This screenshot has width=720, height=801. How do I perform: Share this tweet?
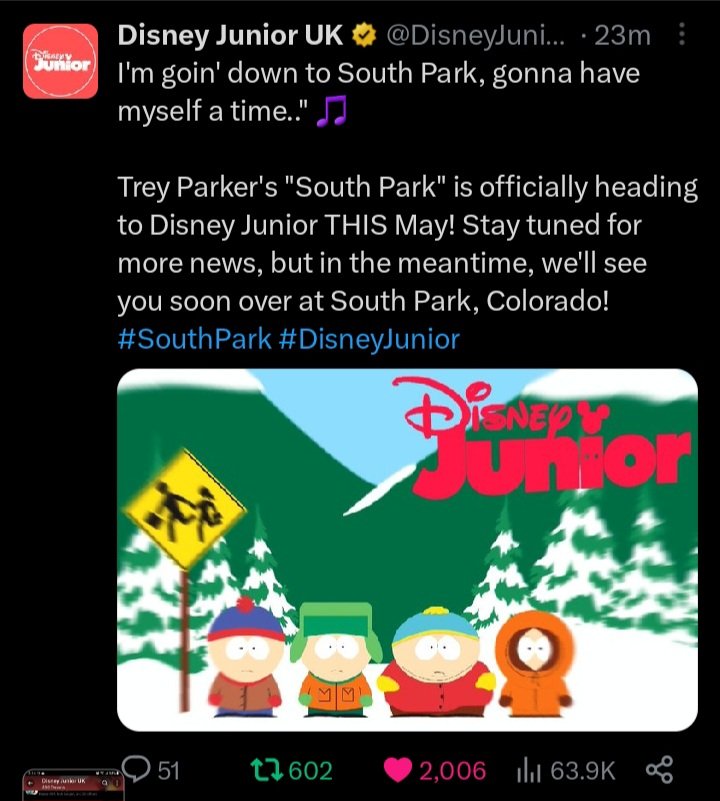point(659,769)
